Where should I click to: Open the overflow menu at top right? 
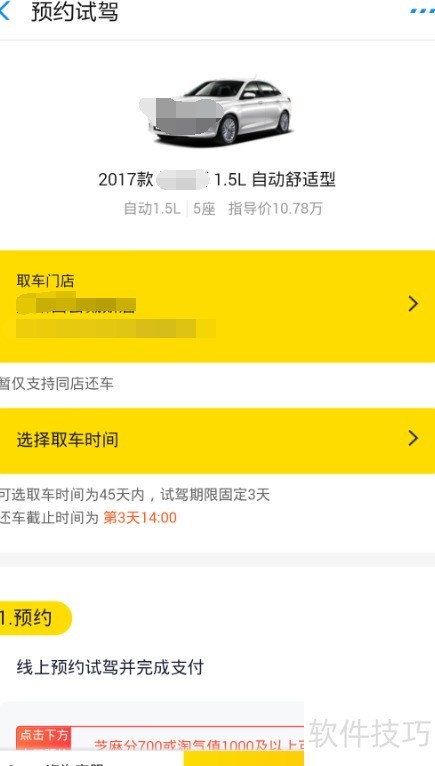(x=423, y=11)
